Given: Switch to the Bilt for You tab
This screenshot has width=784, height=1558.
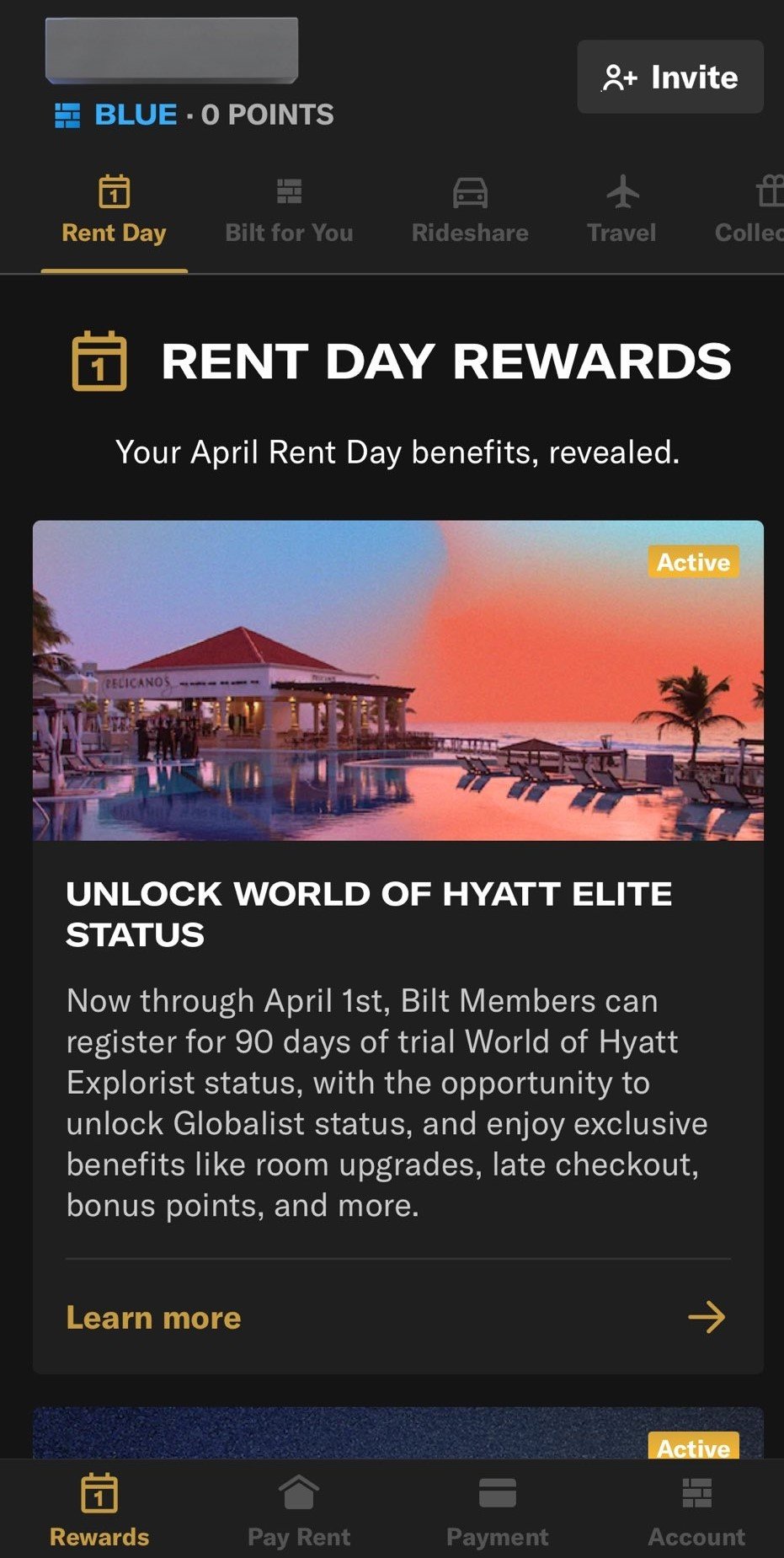Looking at the screenshot, I should point(289,211).
